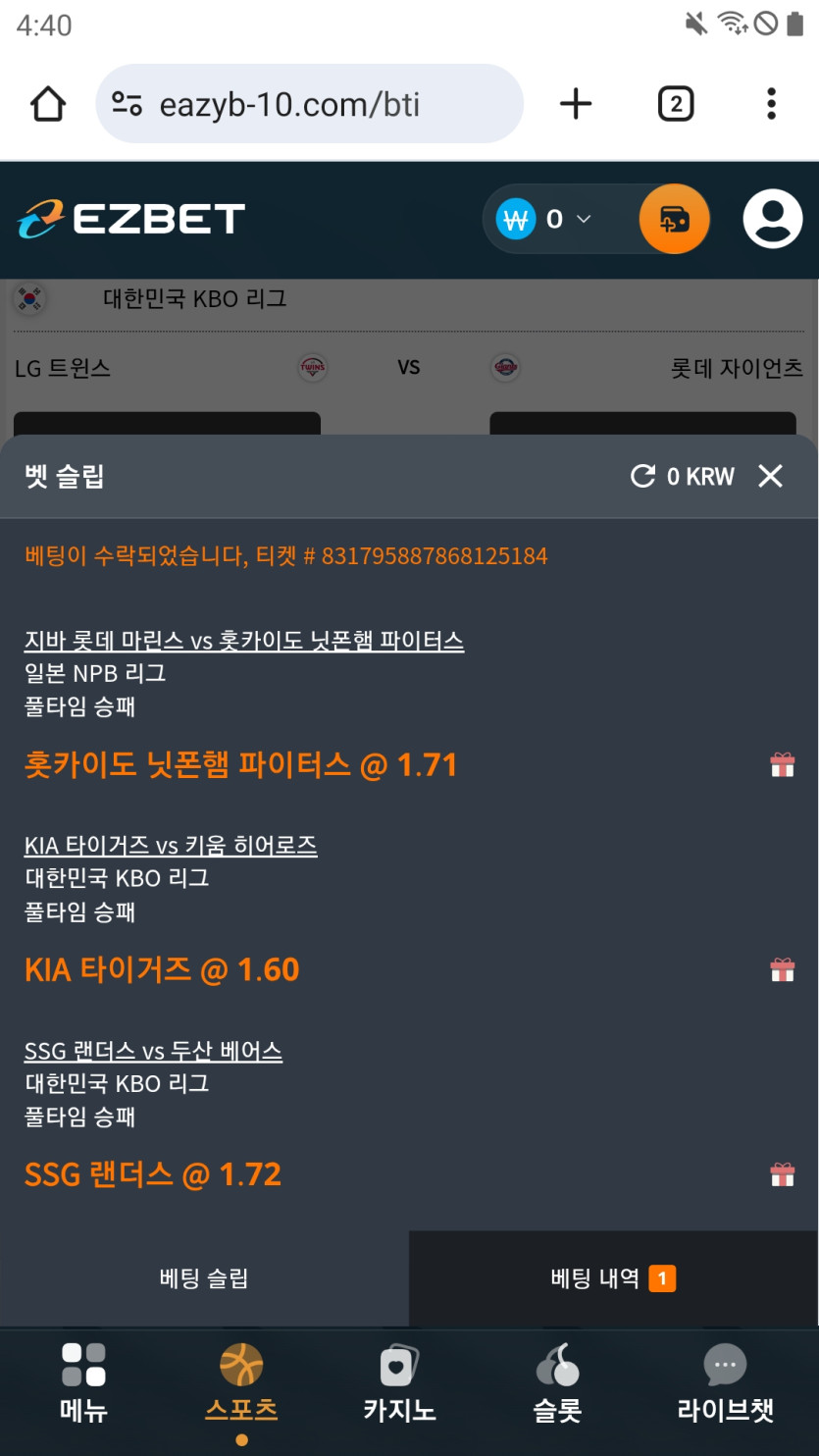
Task: Open a new browser tab
Action: (x=576, y=104)
